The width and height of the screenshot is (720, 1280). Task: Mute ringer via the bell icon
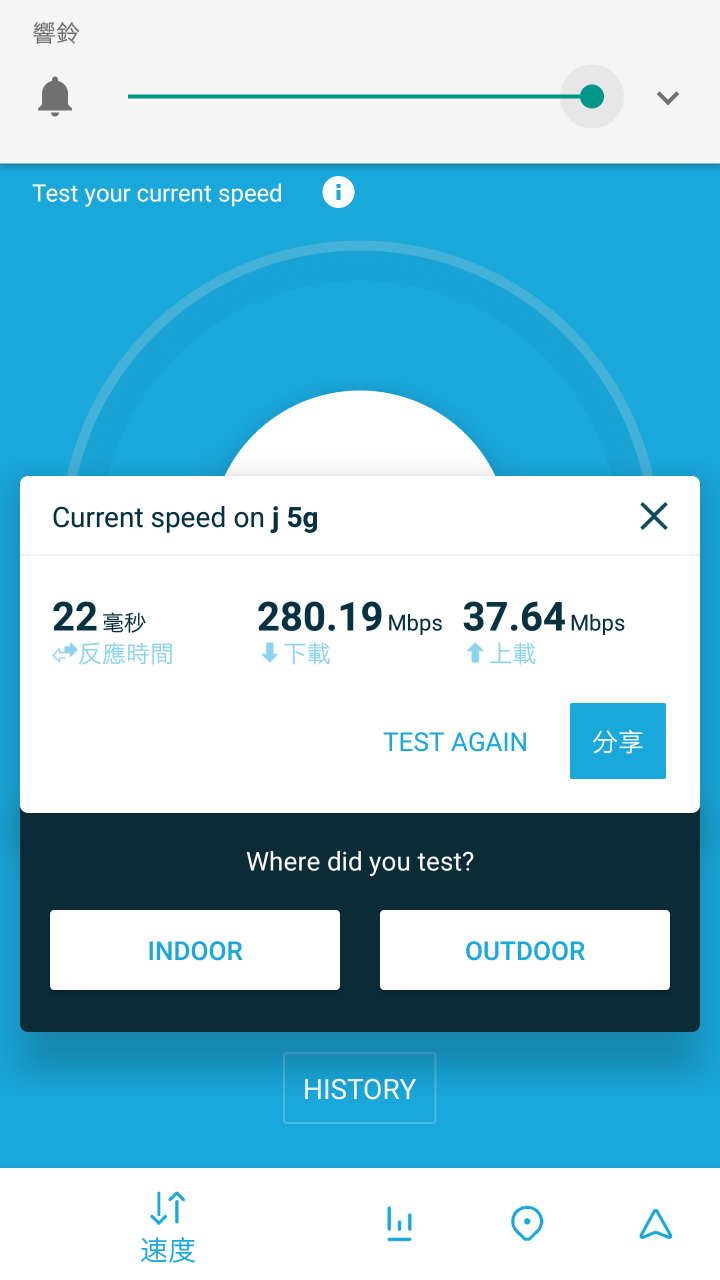coord(55,97)
